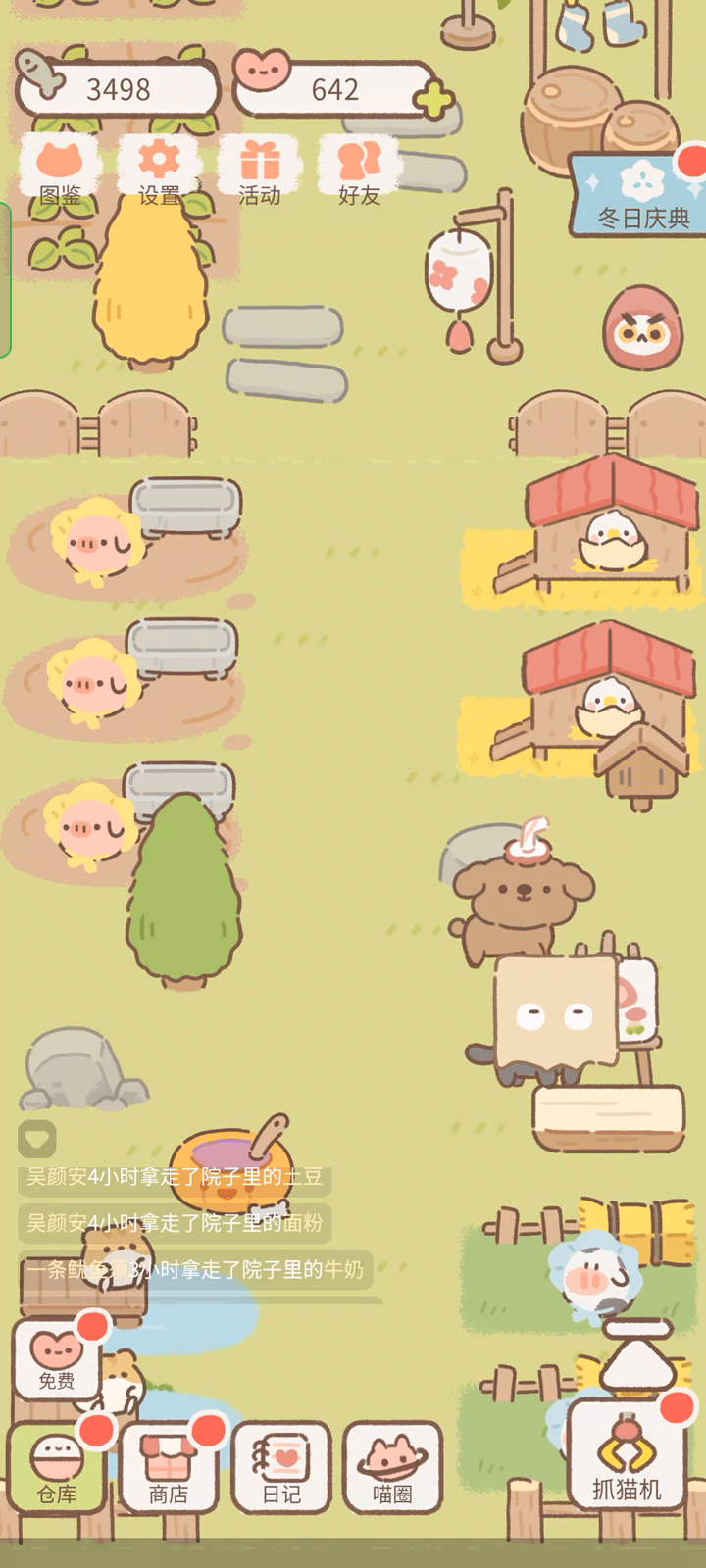Claim the 免费 free hearts reward
This screenshot has width=706, height=1568.
(57, 1358)
